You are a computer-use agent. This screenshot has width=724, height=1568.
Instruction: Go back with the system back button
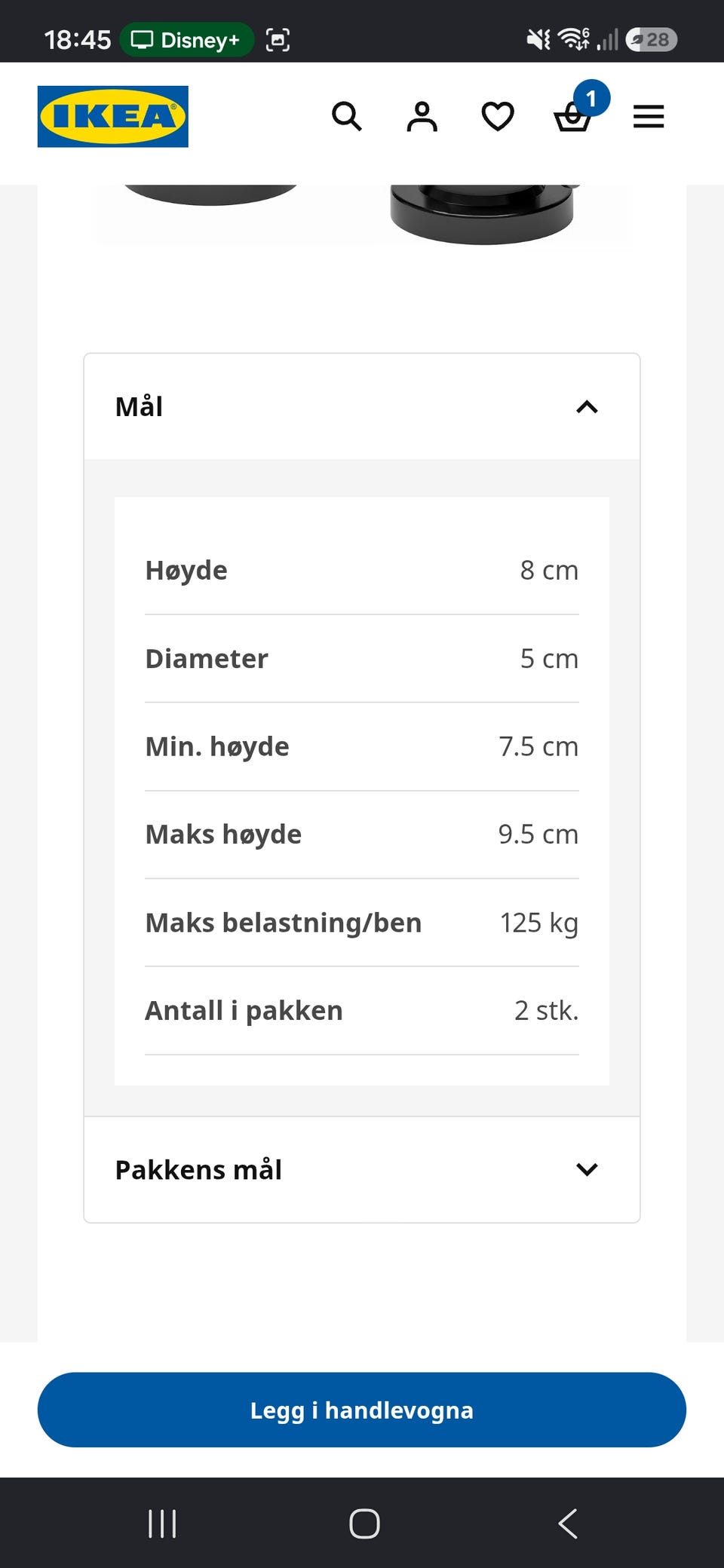568,1524
